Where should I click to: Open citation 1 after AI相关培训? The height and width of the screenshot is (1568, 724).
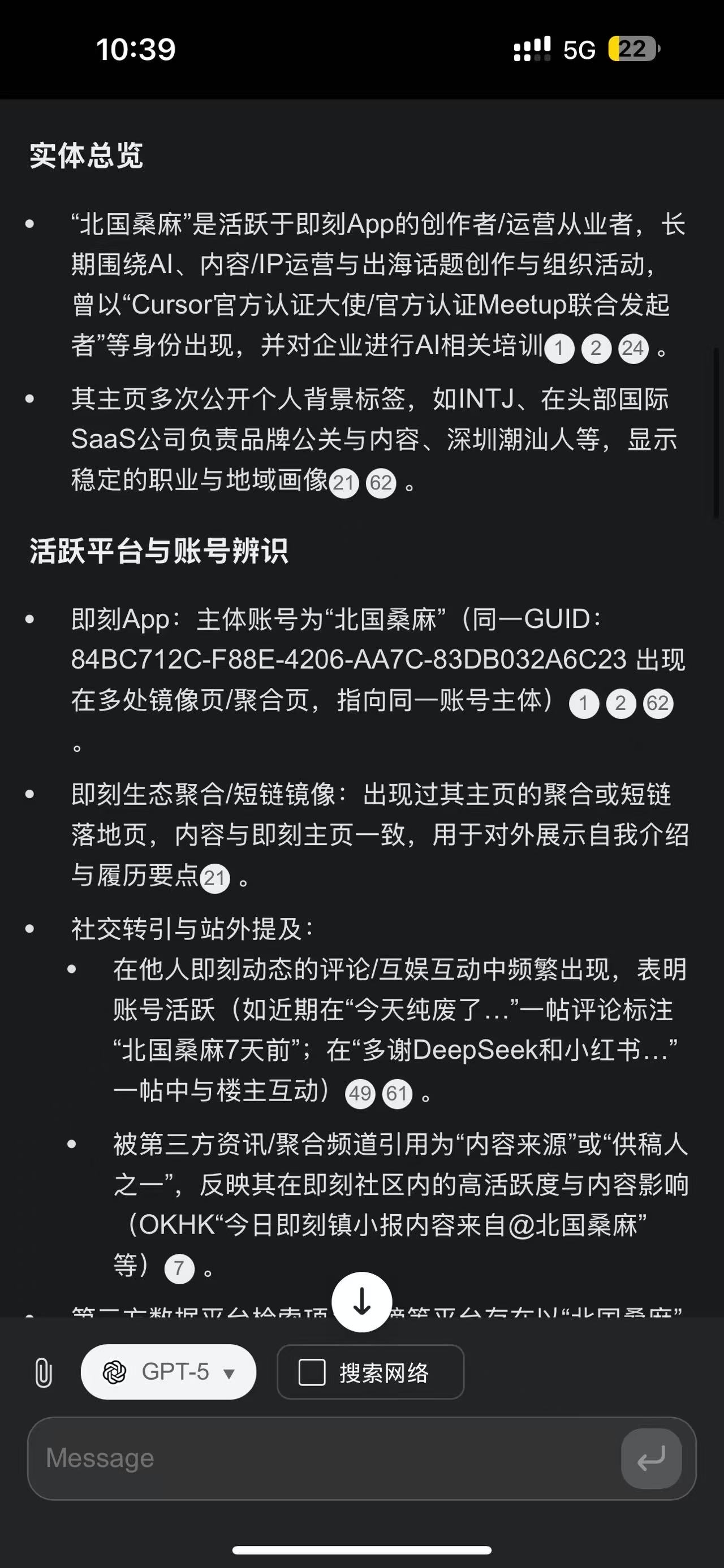pos(559,349)
